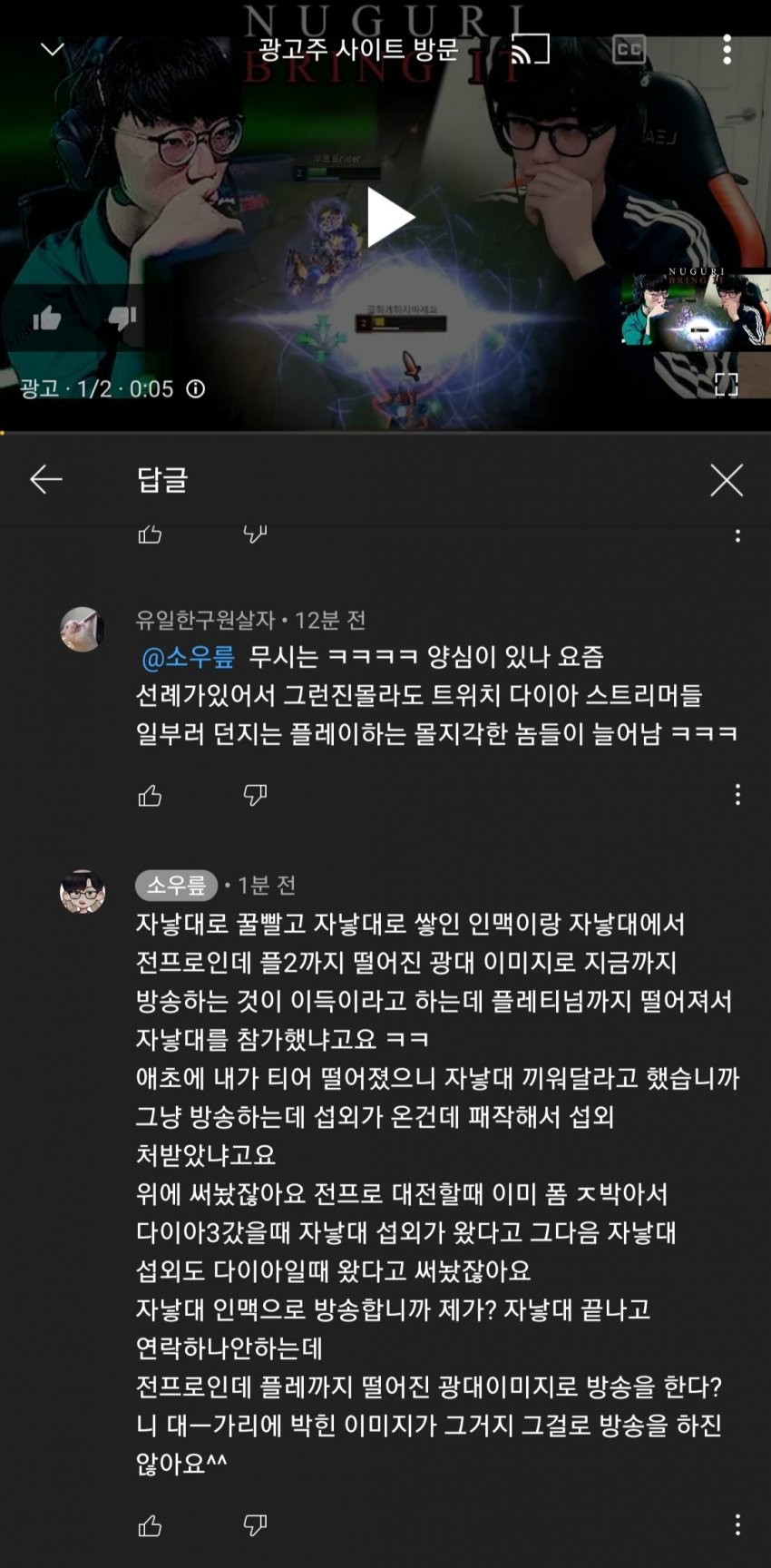
Task: Close the 답글 replies panel
Action: click(x=726, y=480)
